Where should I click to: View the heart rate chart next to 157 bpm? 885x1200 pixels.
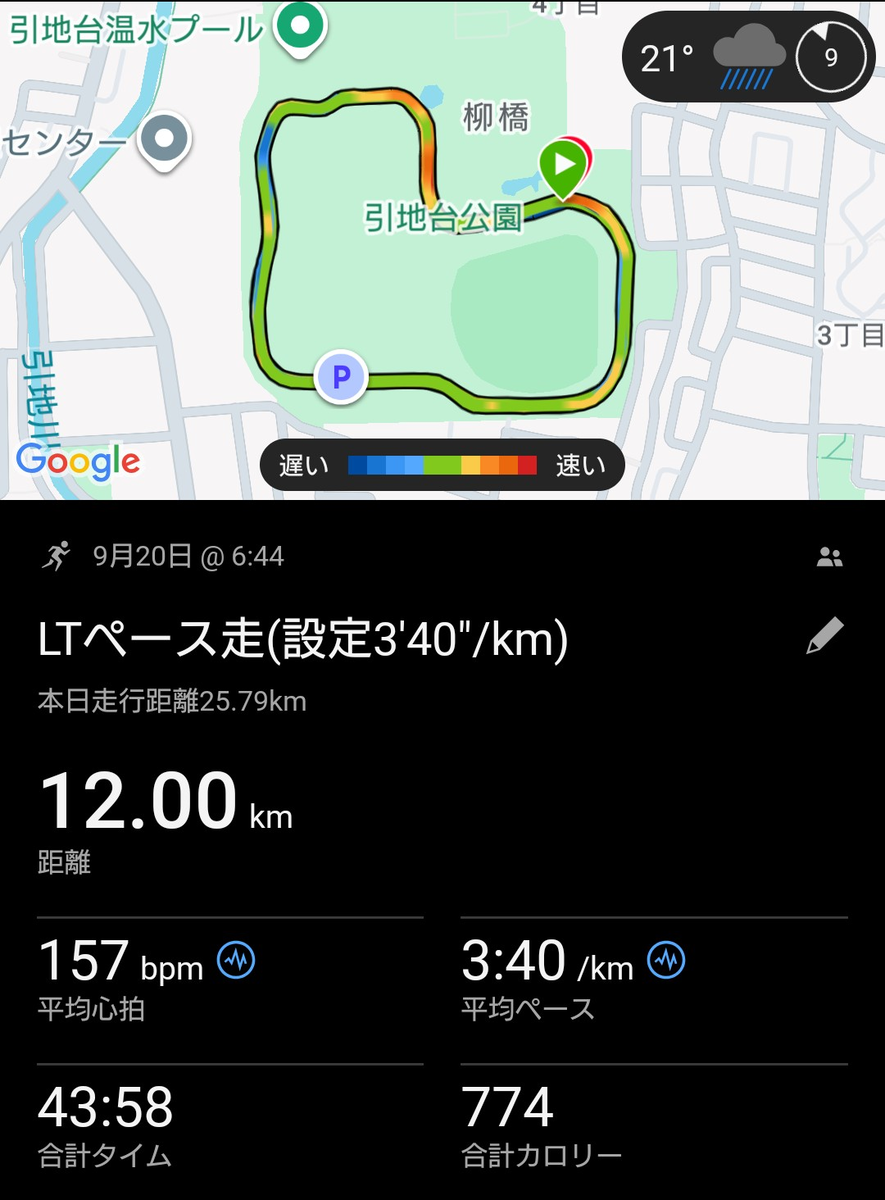[236, 961]
